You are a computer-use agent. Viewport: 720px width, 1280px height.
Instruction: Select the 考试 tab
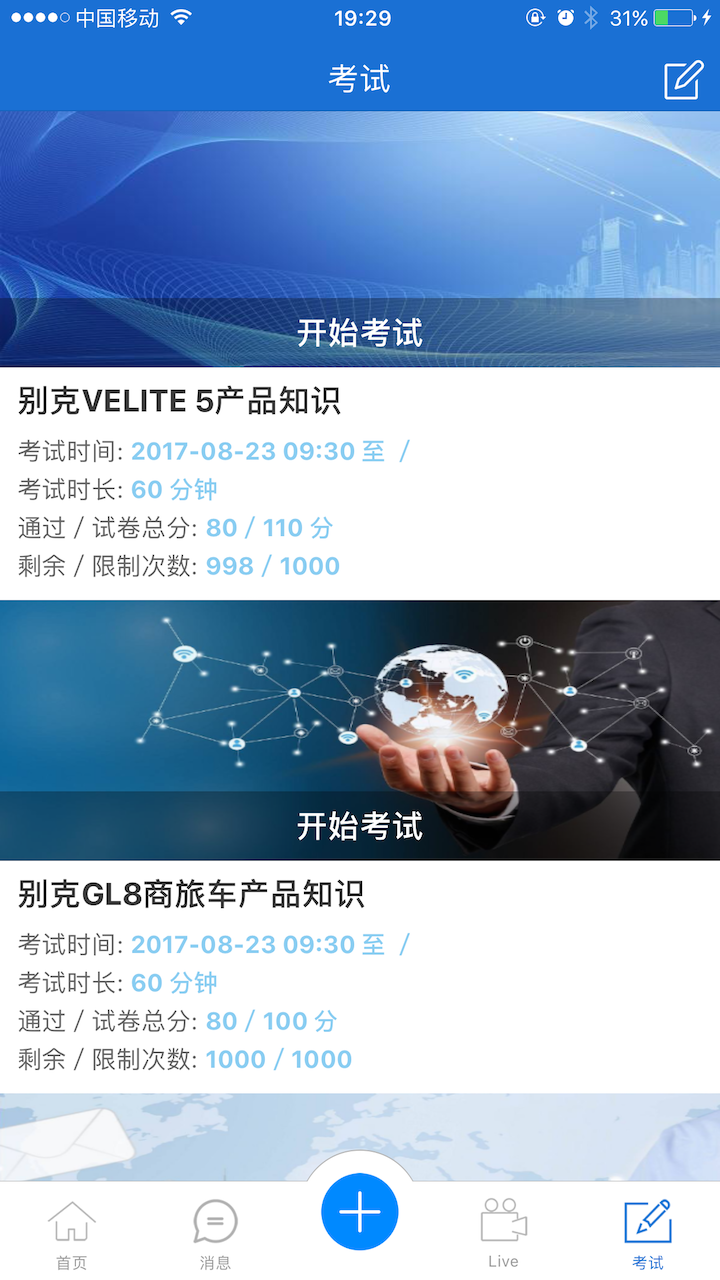[647, 1232]
